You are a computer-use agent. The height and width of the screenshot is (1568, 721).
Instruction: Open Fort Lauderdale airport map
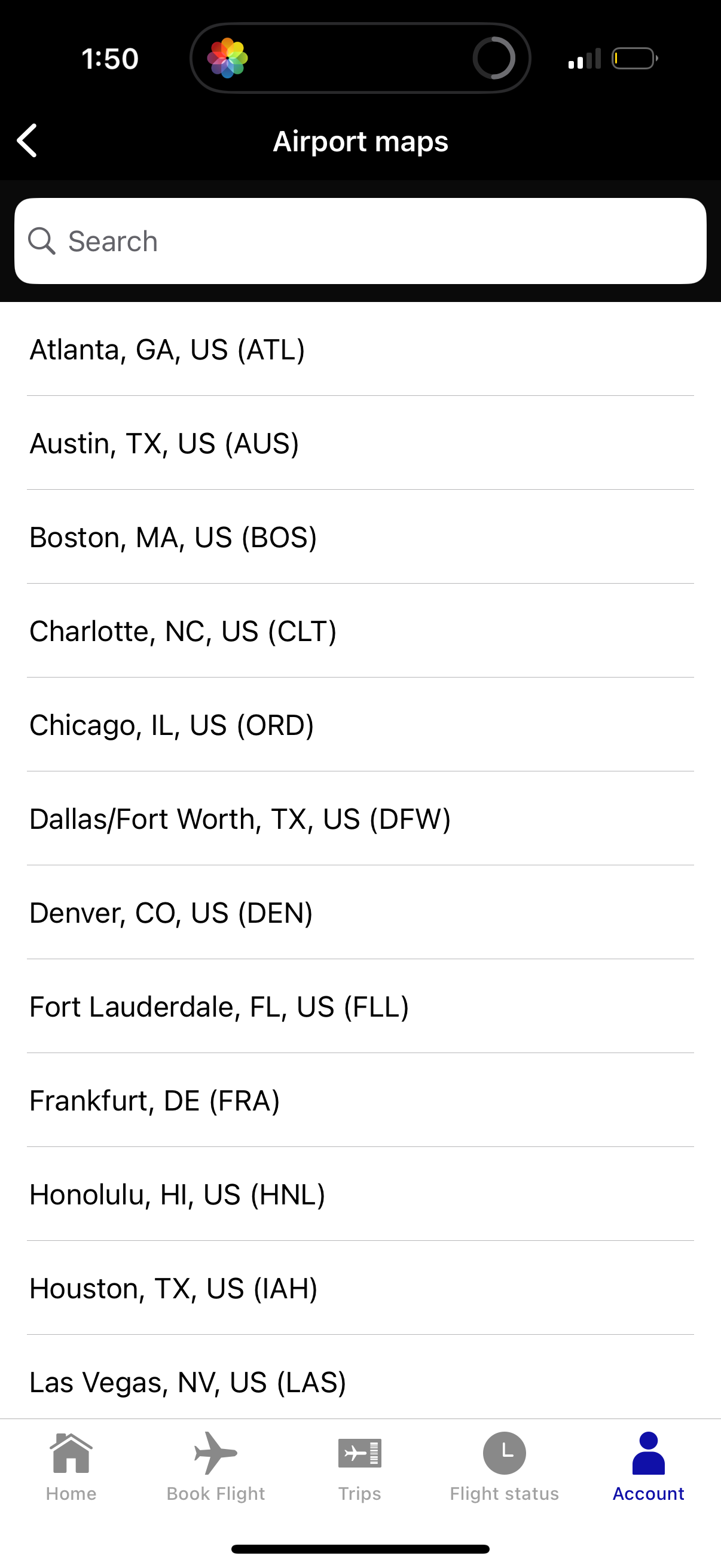(219, 1006)
